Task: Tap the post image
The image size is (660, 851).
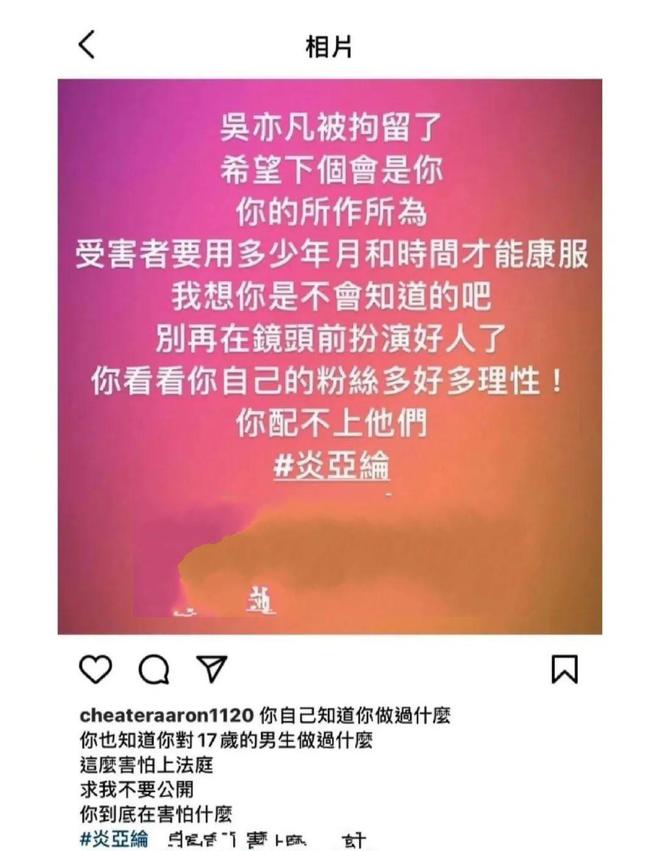Action: pos(329,356)
